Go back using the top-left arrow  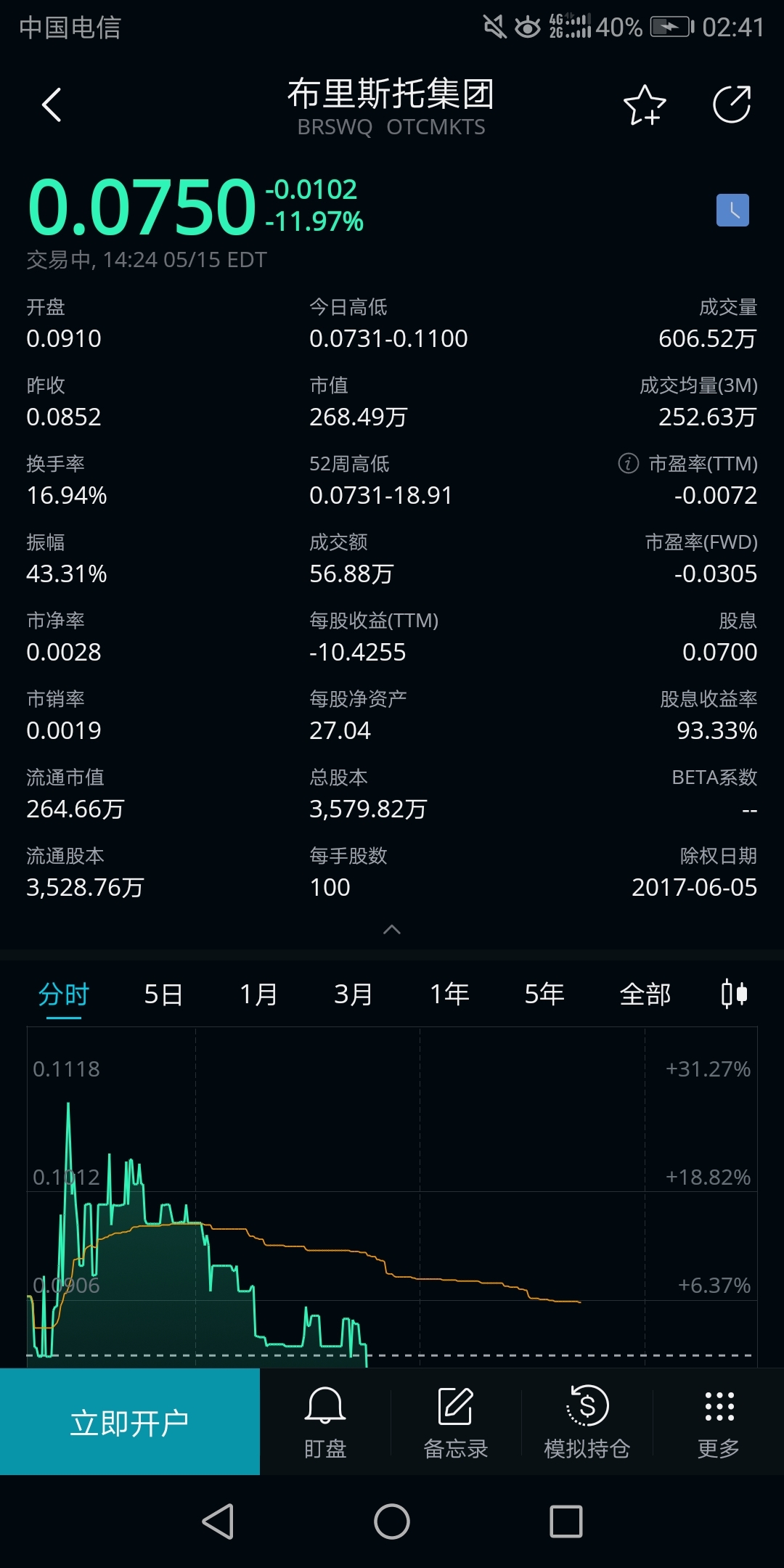pos(52,105)
